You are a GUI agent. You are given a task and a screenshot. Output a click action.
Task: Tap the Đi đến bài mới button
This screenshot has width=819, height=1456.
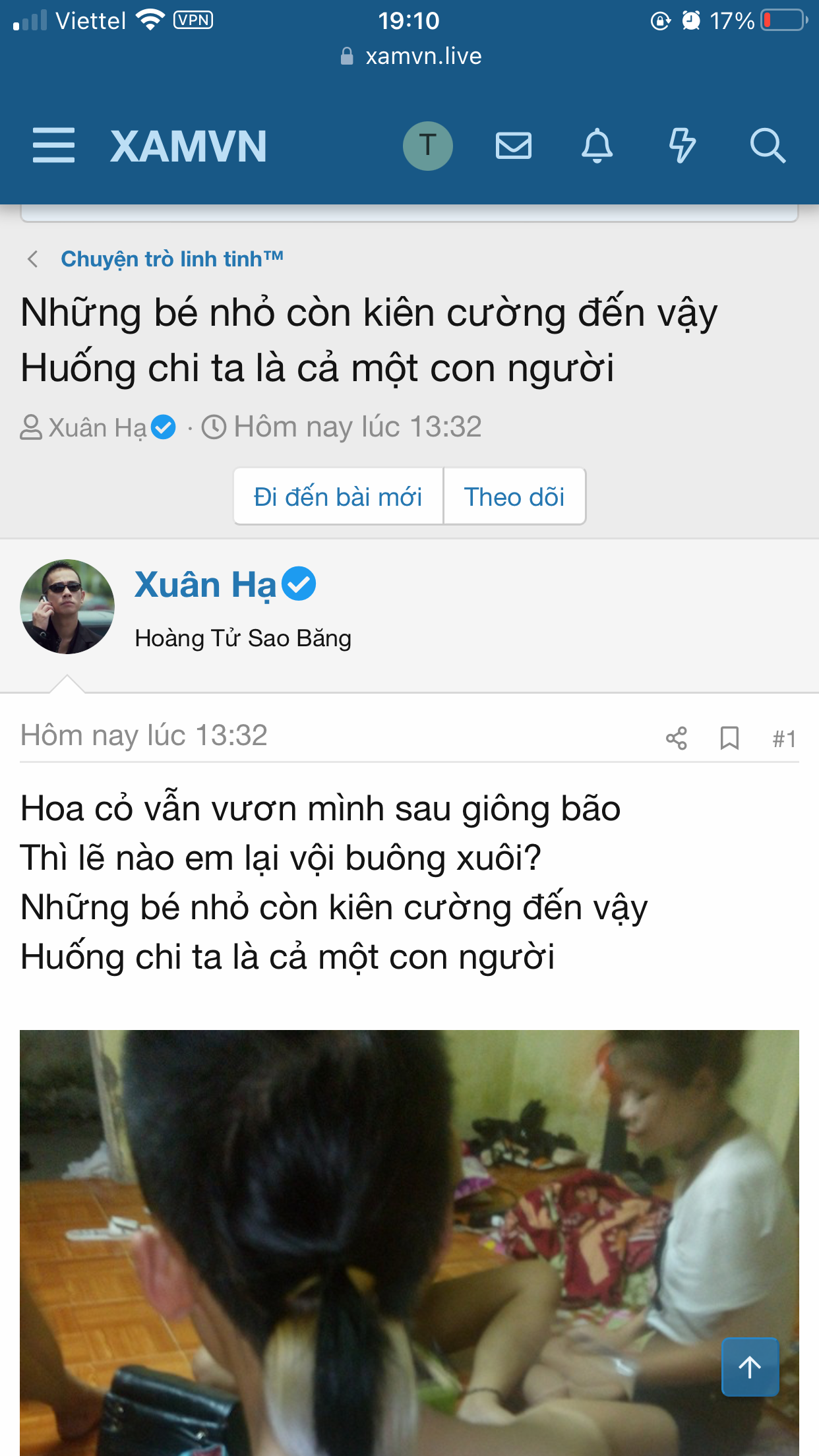338,497
